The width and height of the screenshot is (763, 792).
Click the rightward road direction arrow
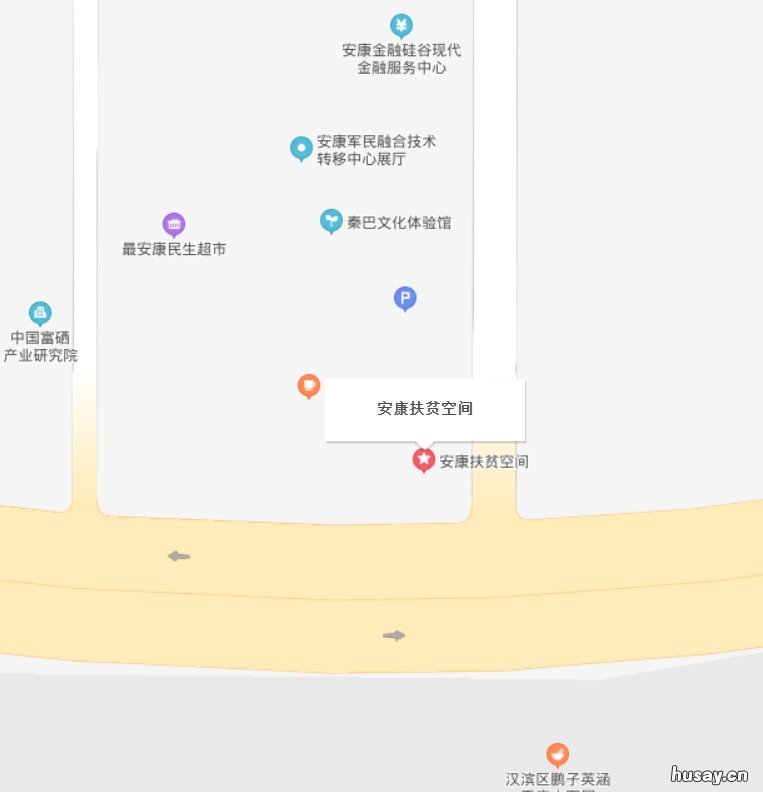[x=394, y=634]
